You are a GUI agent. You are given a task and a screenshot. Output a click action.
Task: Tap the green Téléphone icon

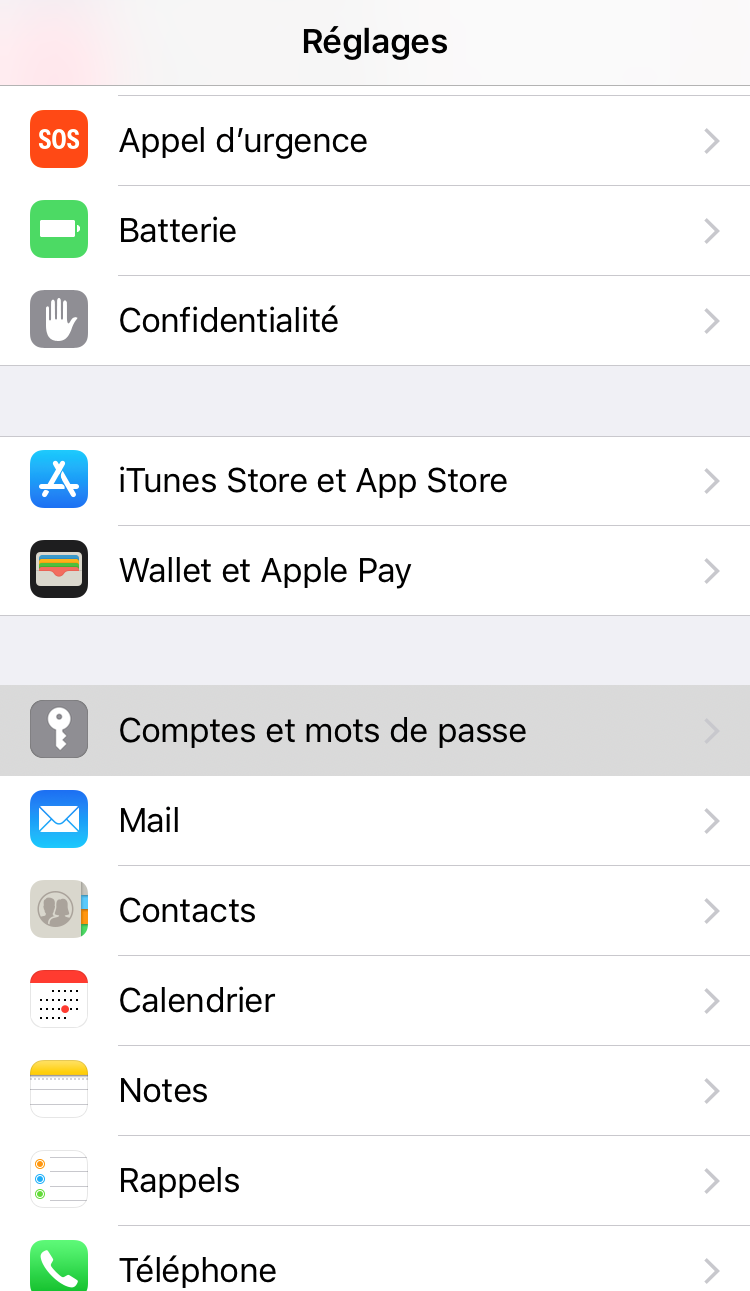tap(58, 1268)
